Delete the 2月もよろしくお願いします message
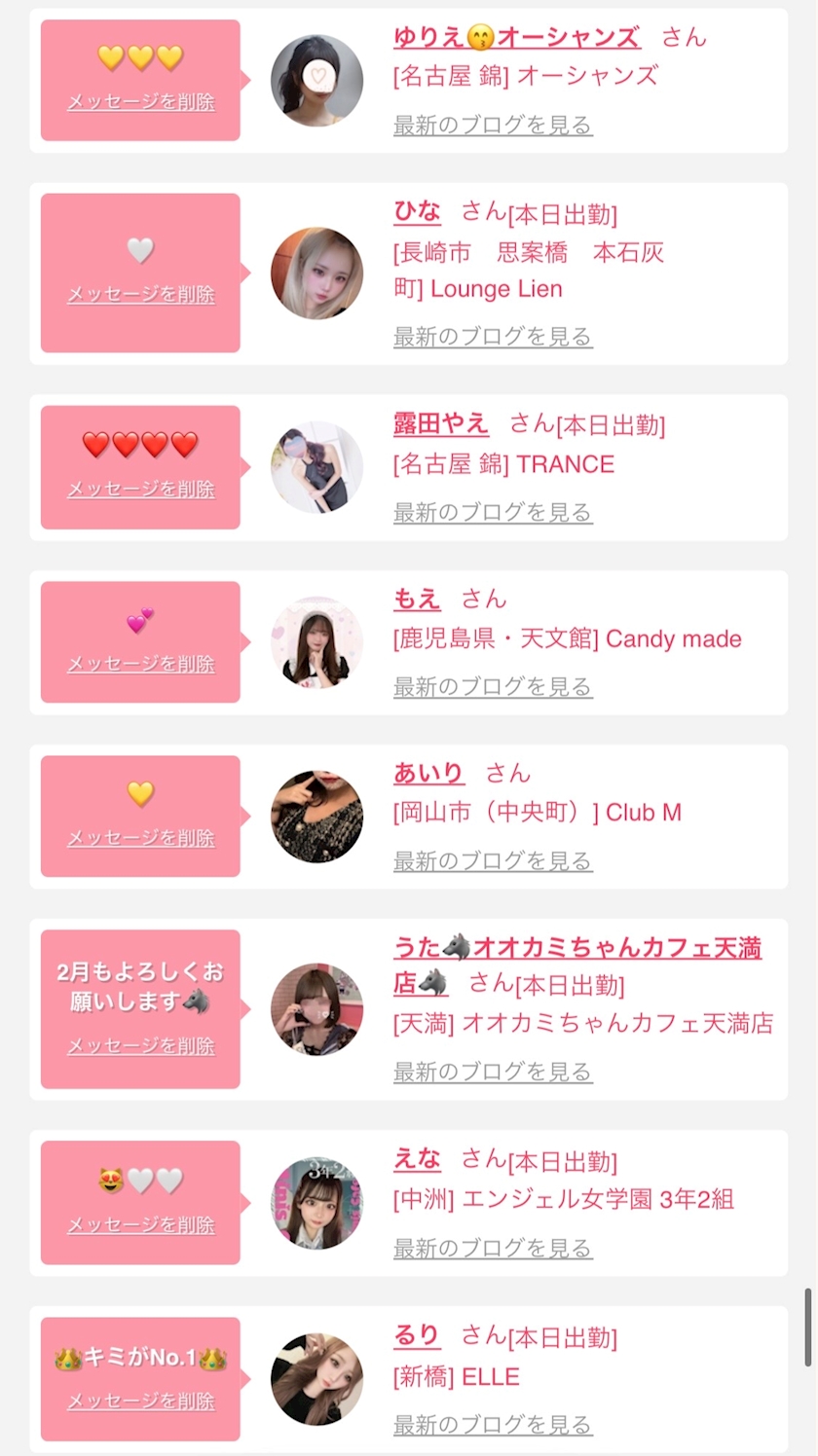The image size is (818, 1456). (140, 1046)
